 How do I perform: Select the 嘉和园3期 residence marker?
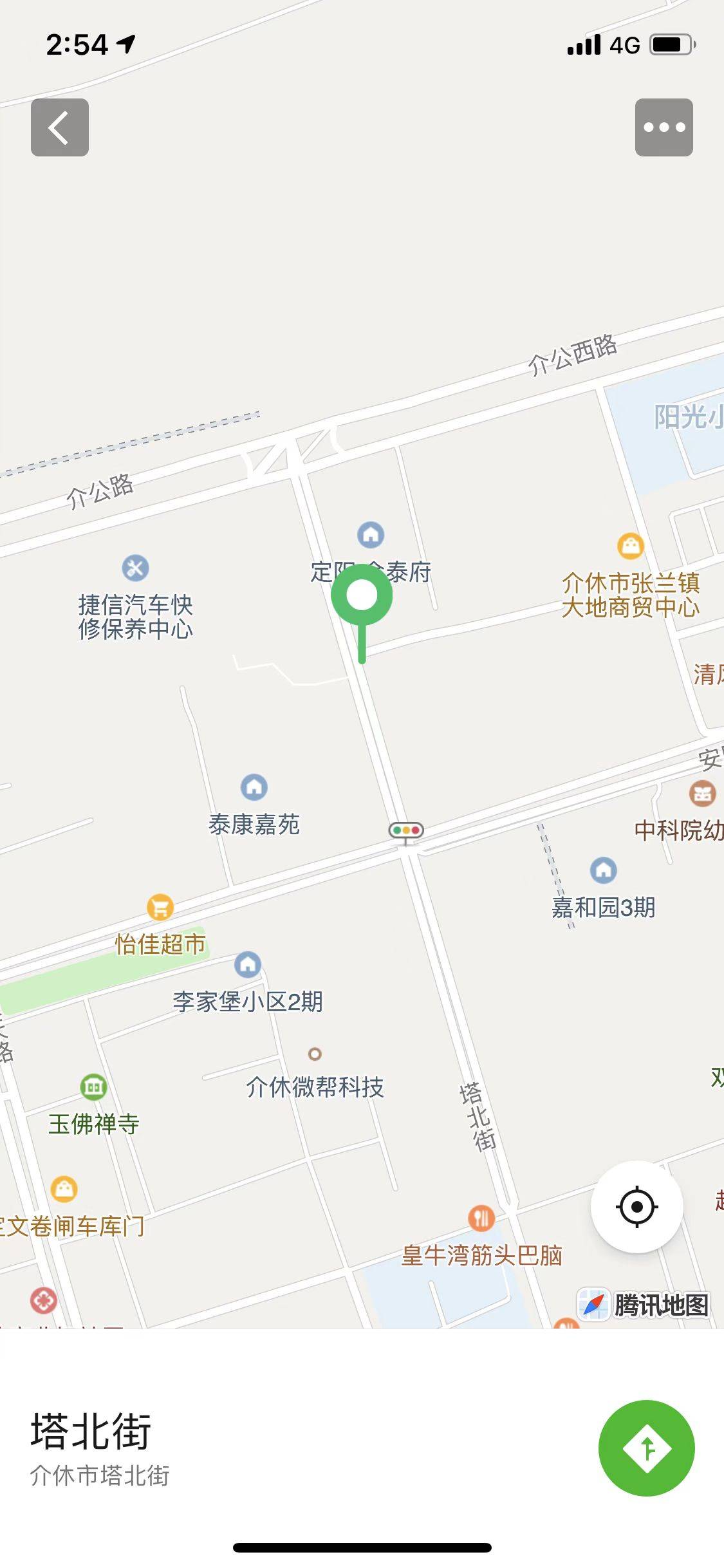coord(603,871)
